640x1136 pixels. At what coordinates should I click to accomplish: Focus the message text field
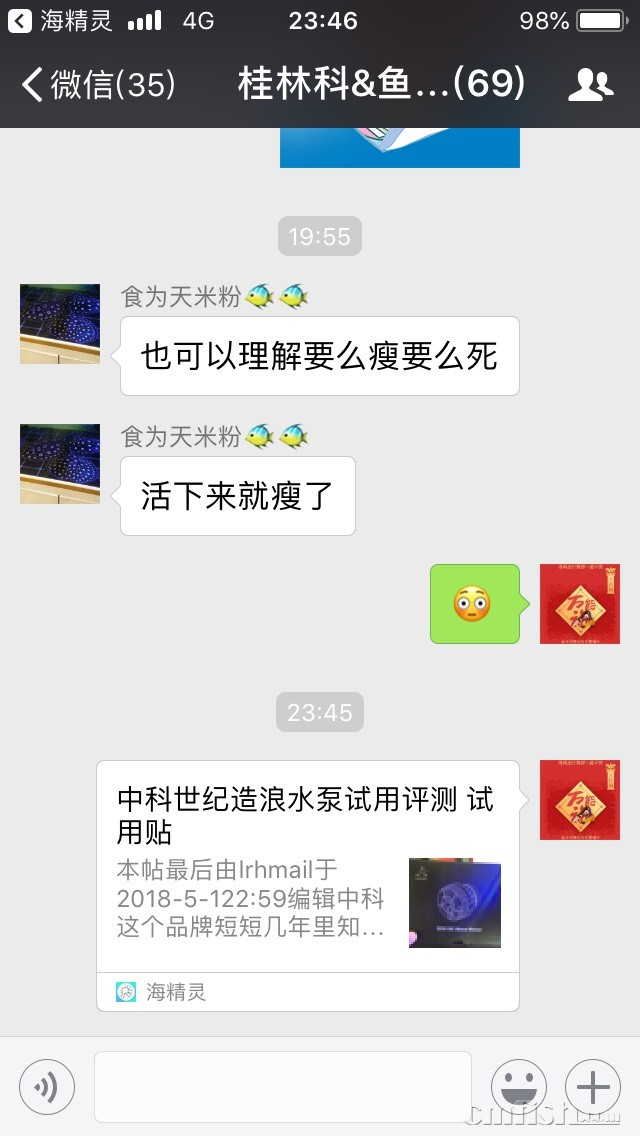click(282, 1086)
